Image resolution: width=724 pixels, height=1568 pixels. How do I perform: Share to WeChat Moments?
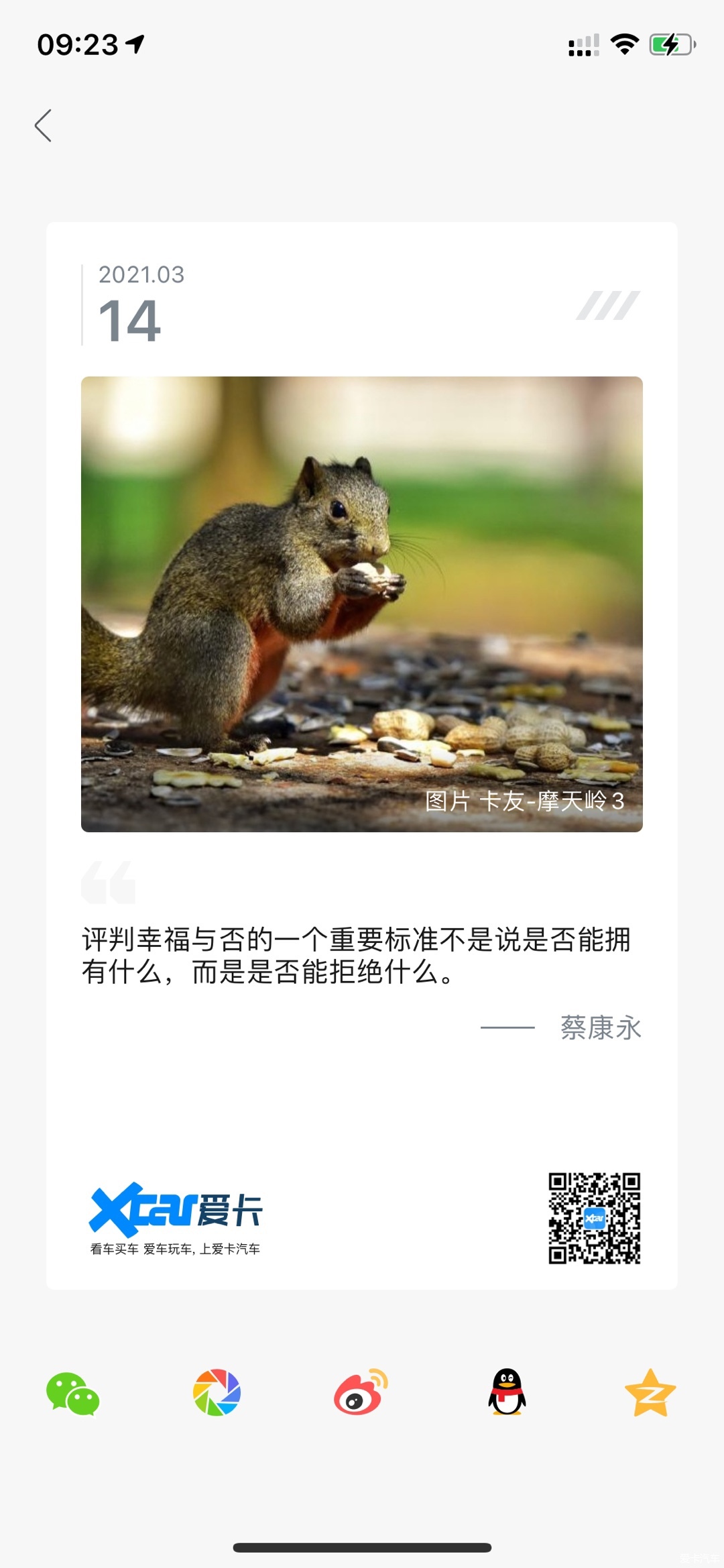coord(217,1393)
